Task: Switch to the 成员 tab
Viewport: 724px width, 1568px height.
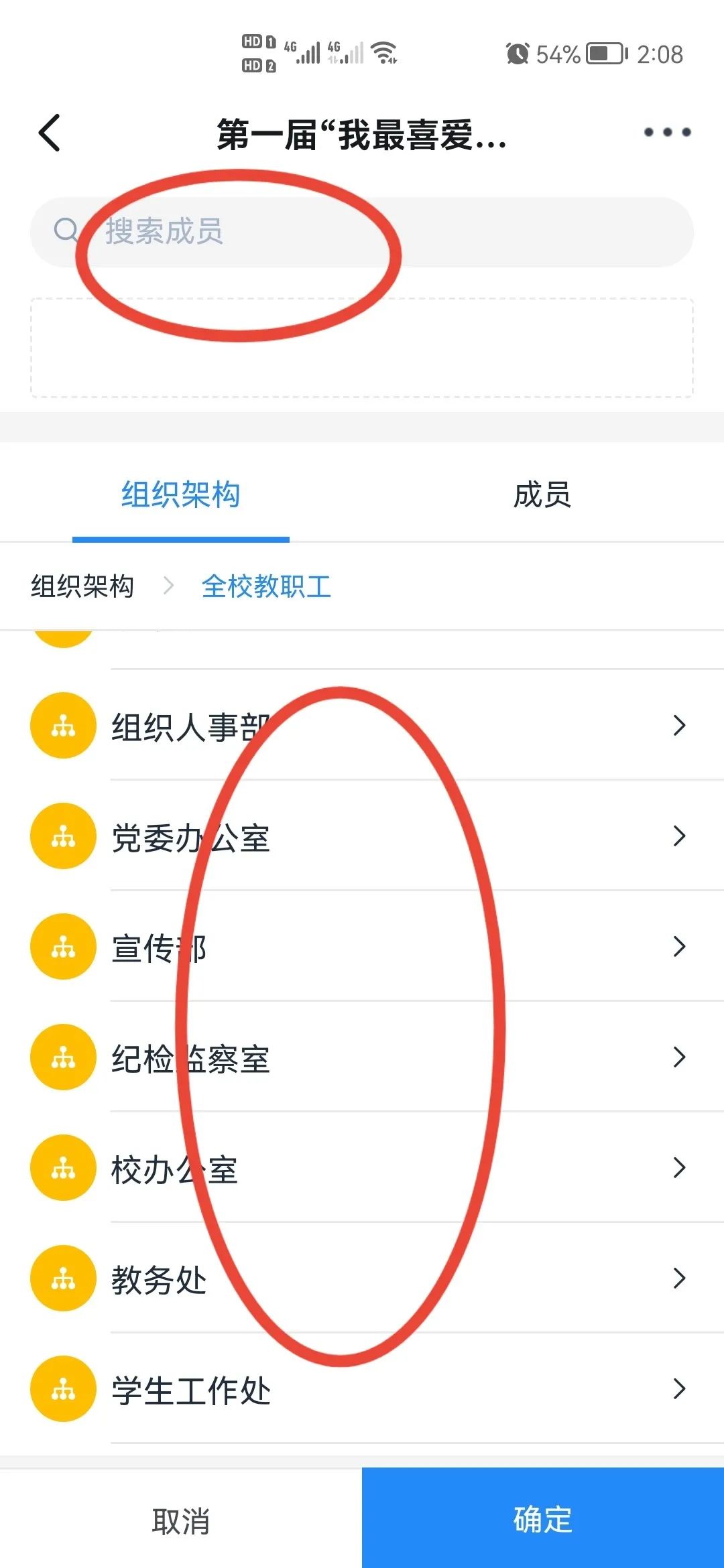Action: [542, 495]
